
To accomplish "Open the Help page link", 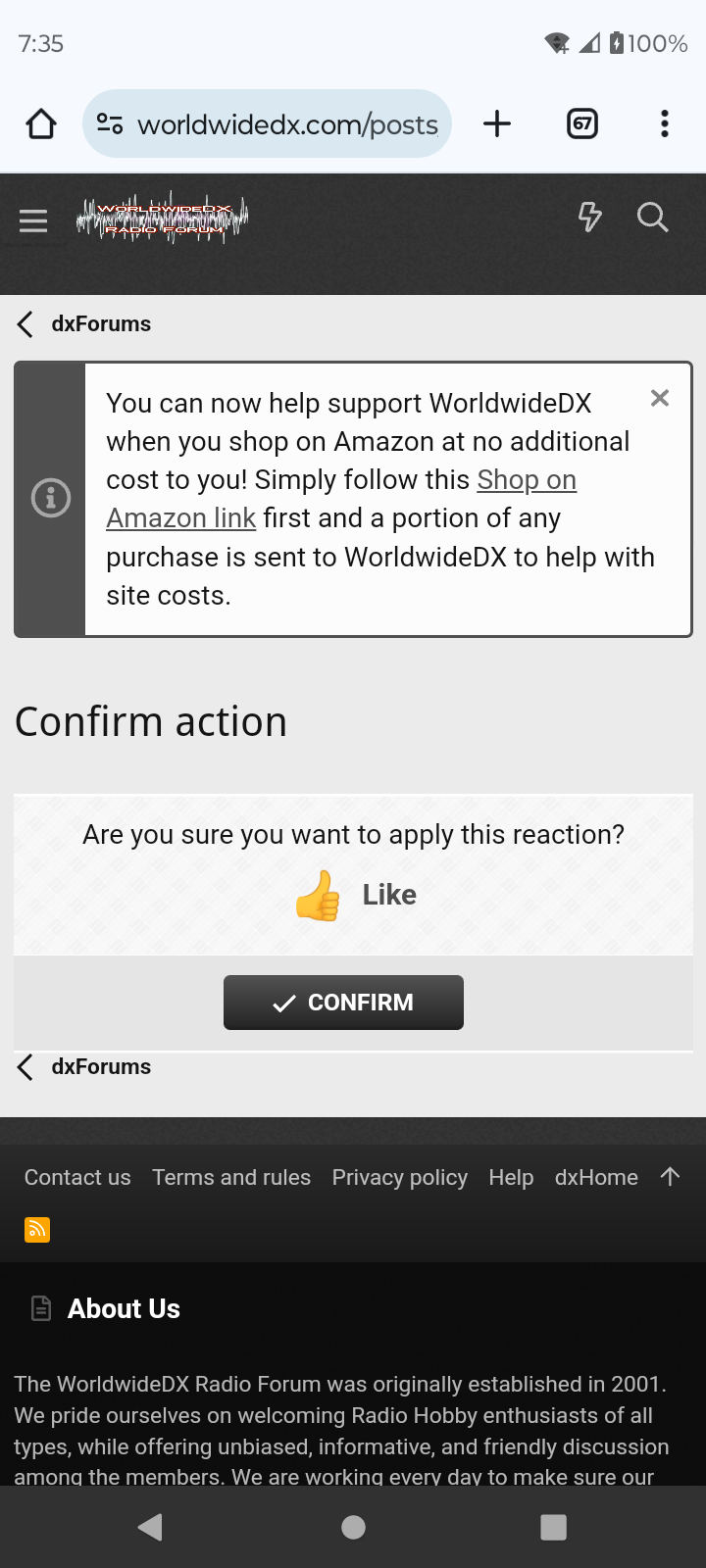I will (511, 1177).
